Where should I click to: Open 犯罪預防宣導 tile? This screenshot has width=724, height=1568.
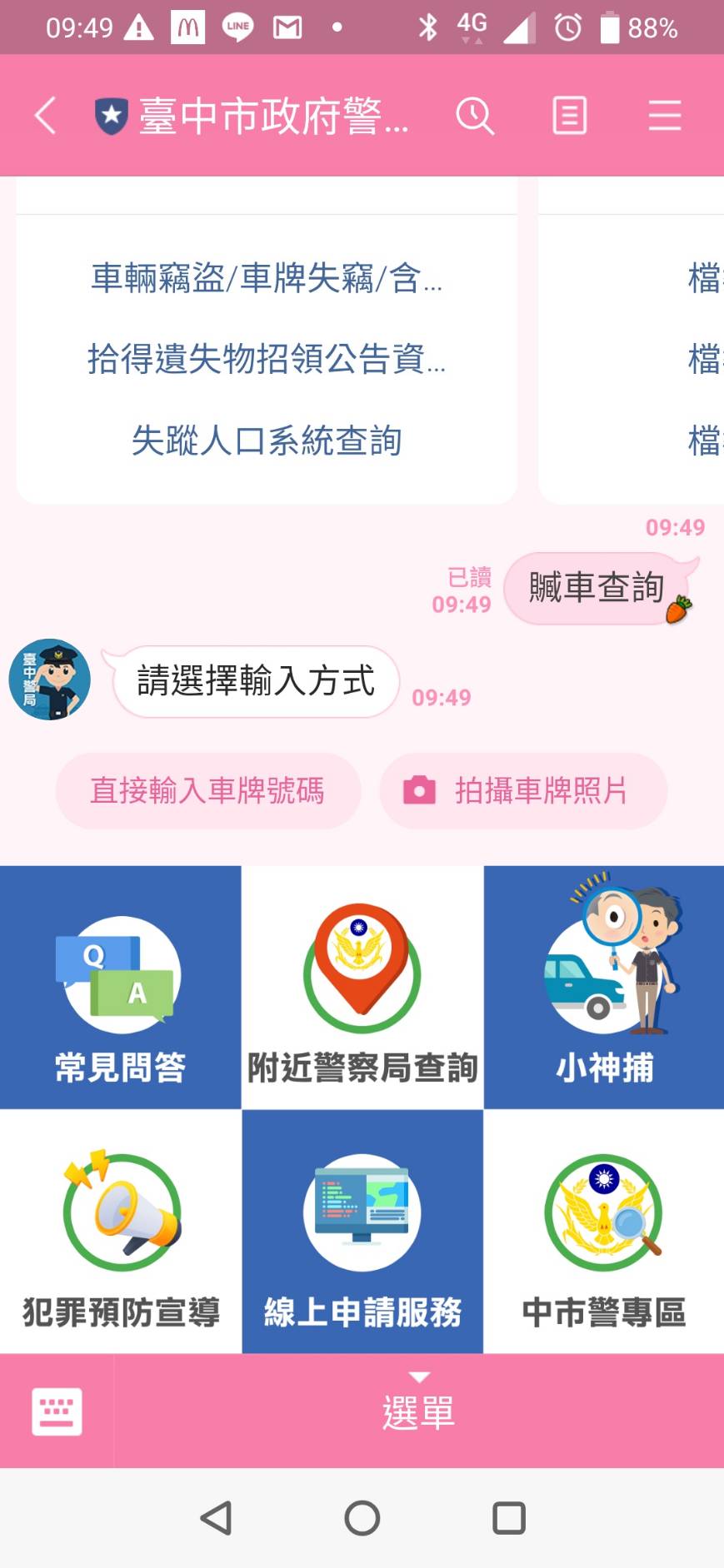coord(121,1231)
